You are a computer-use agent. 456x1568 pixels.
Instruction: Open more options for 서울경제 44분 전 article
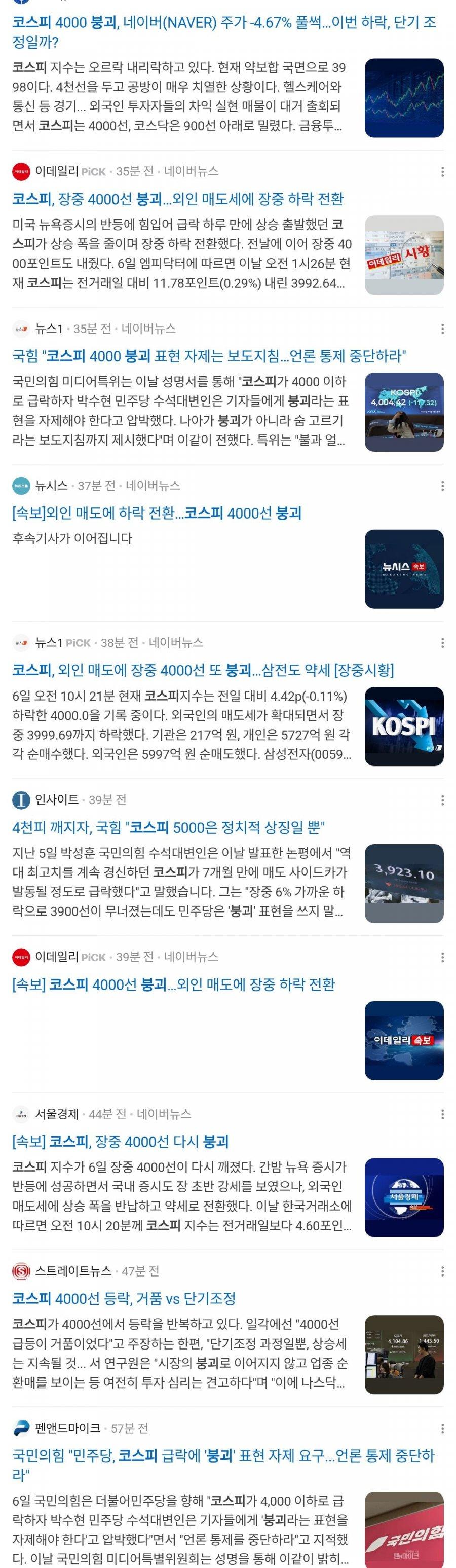[442, 1114]
